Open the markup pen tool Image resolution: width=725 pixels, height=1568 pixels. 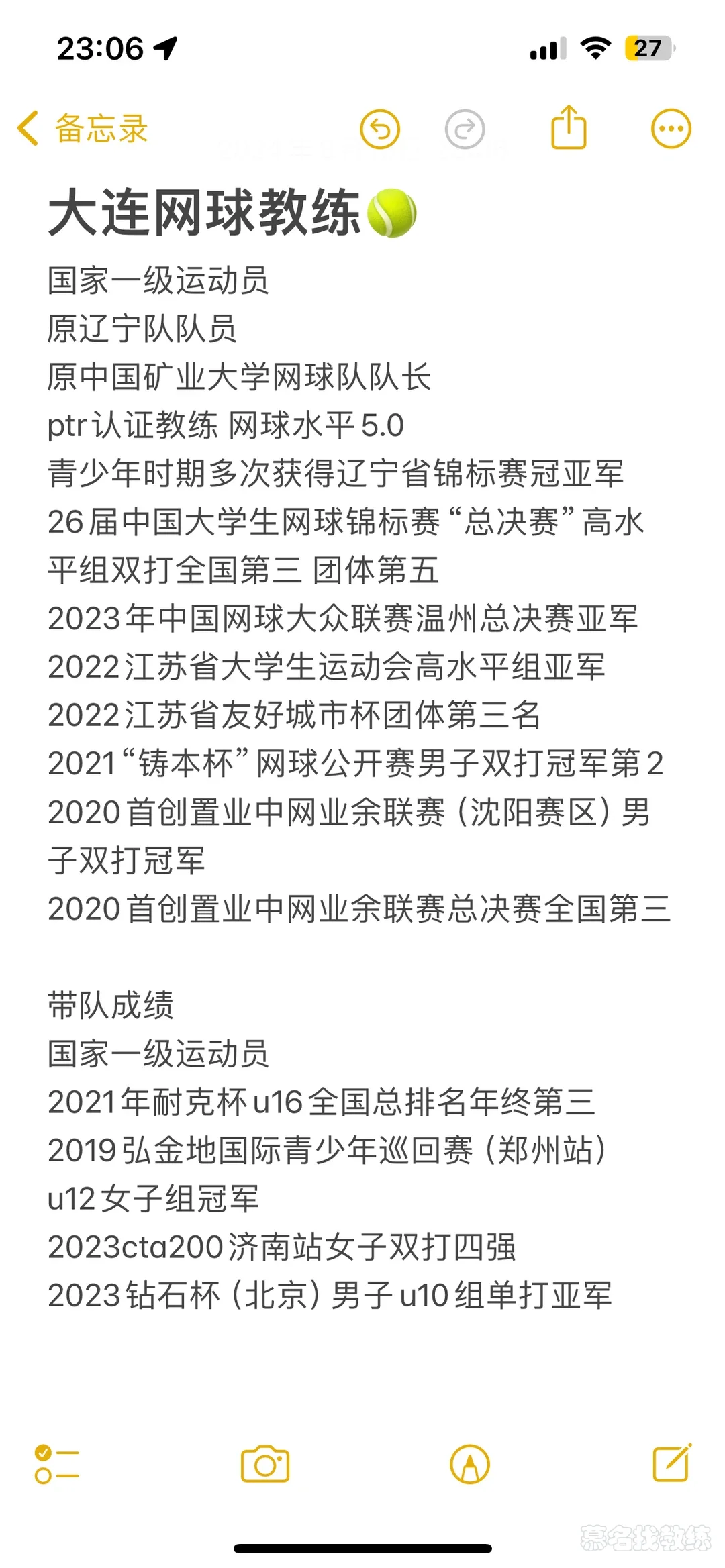pyautogui.click(x=469, y=1463)
